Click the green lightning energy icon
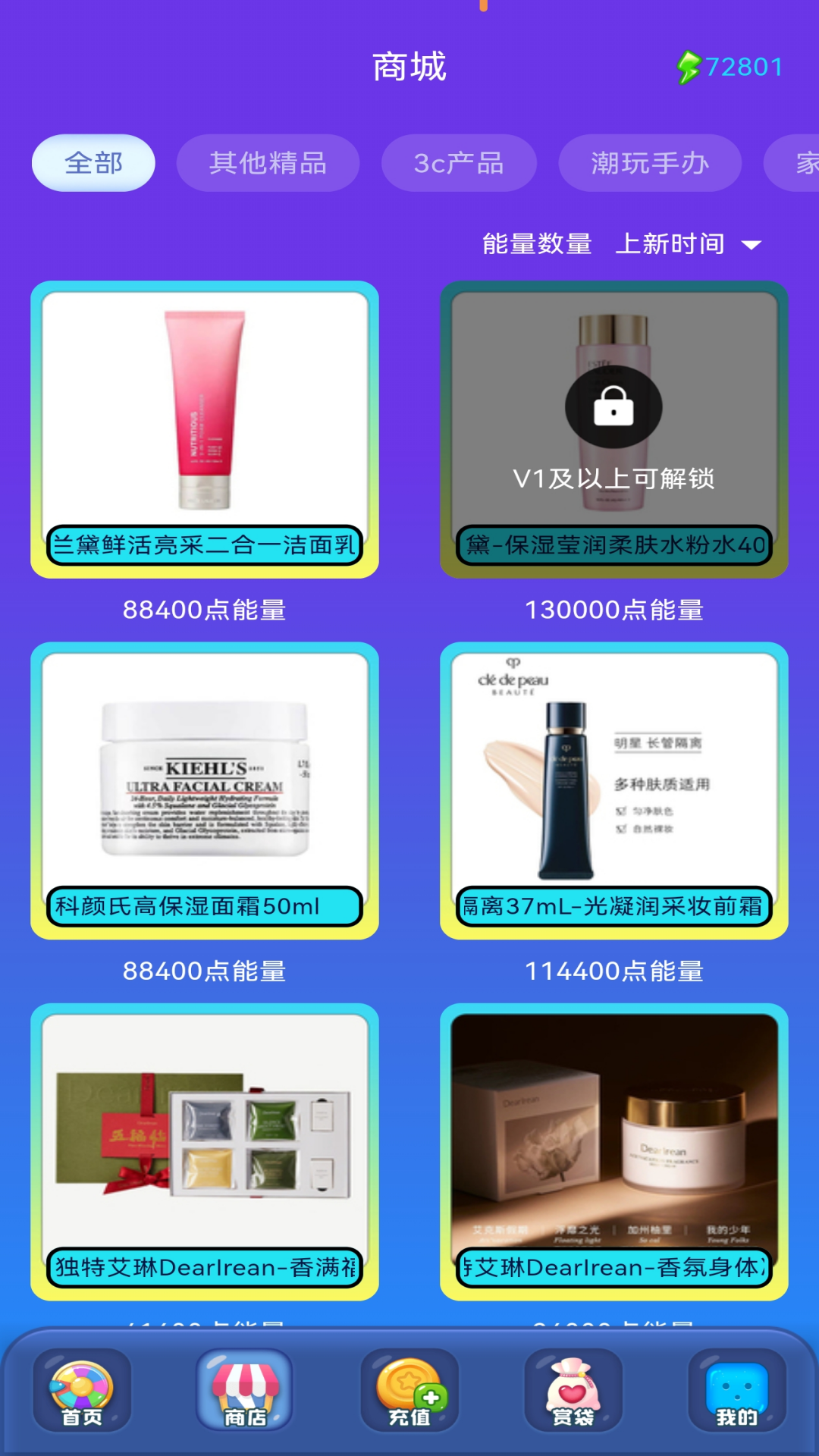 (689, 67)
